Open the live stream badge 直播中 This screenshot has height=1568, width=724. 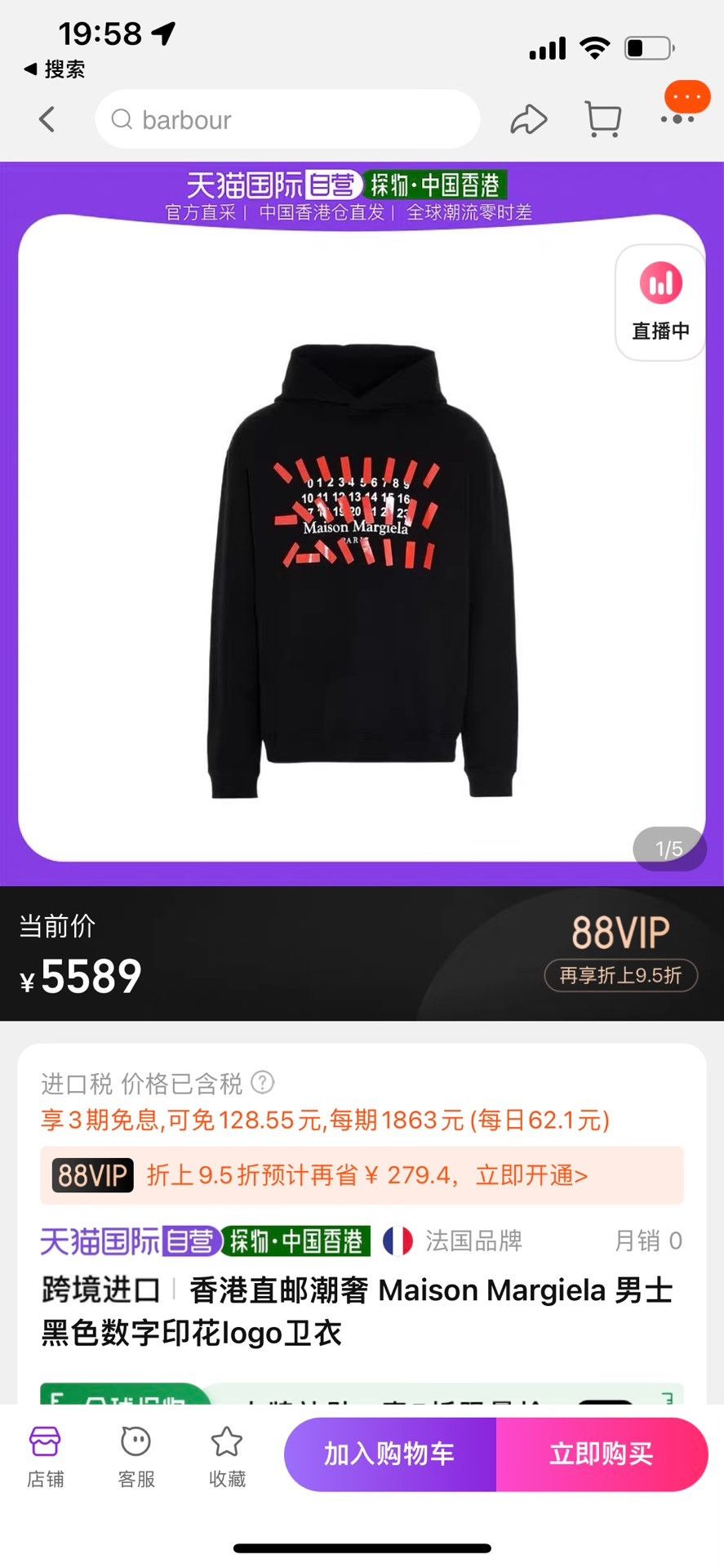click(x=660, y=302)
